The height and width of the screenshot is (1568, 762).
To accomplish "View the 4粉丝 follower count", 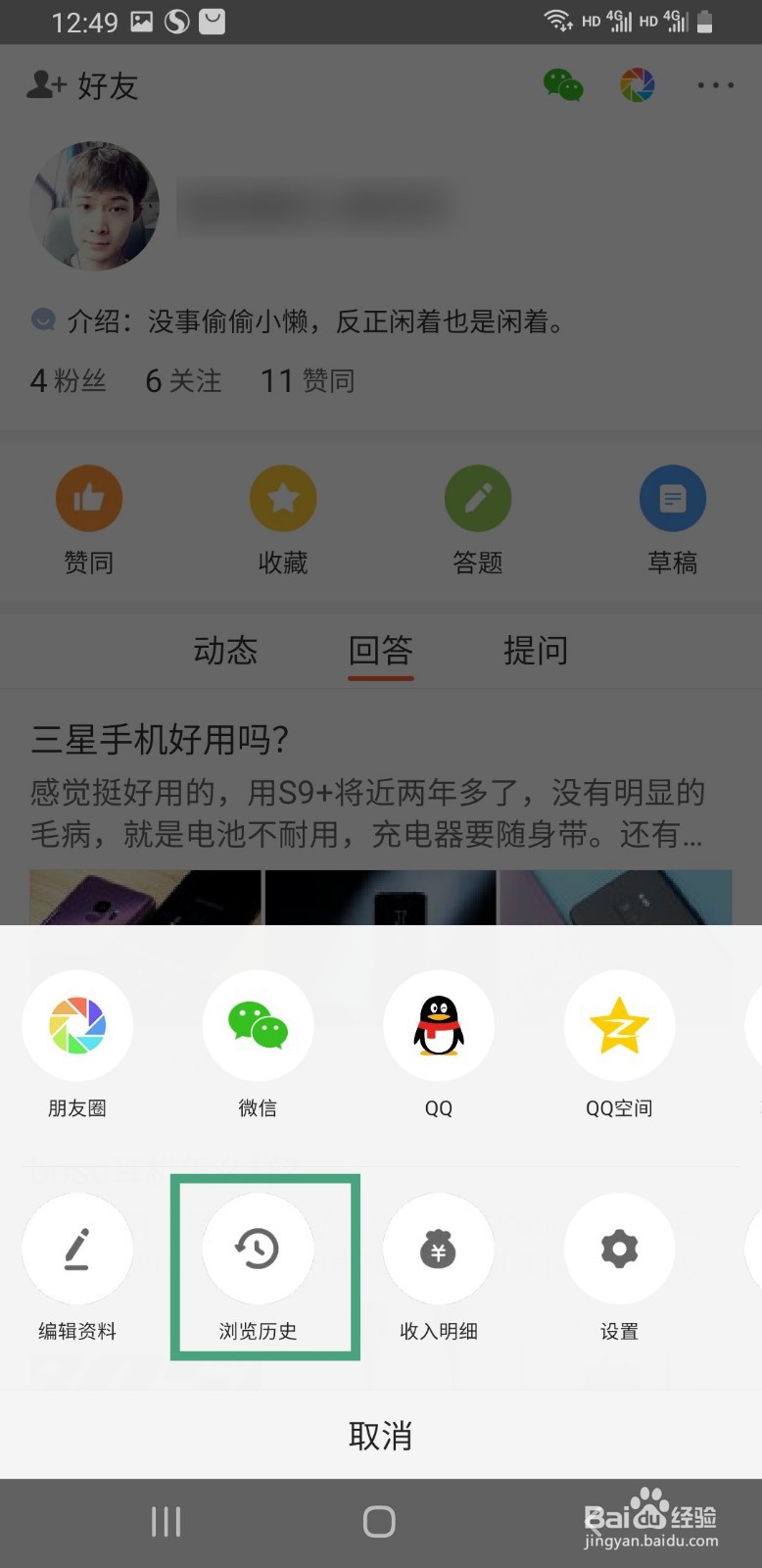I will tap(69, 381).
